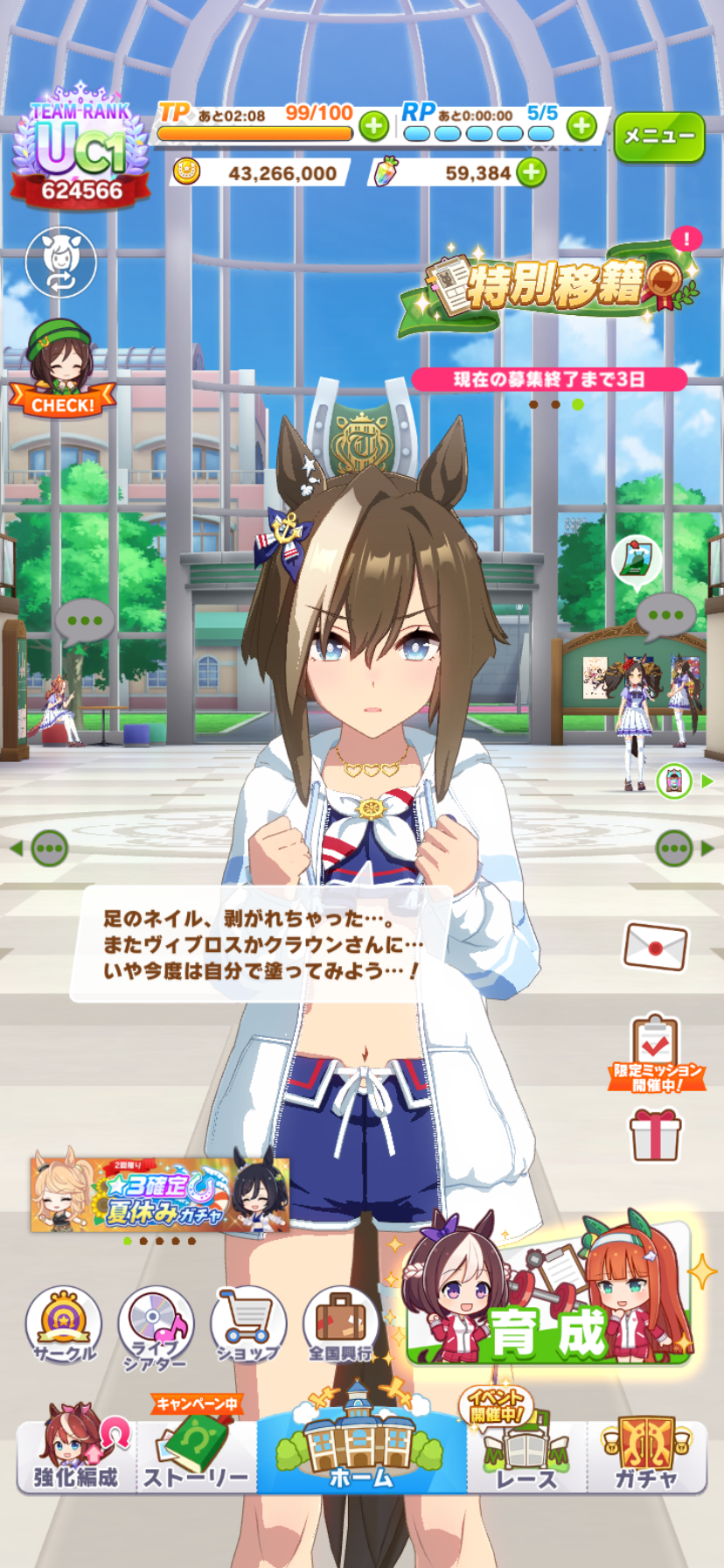Add TP with the plus icon
The height and width of the screenshot is (1568, 724).
tap(374, 127)
